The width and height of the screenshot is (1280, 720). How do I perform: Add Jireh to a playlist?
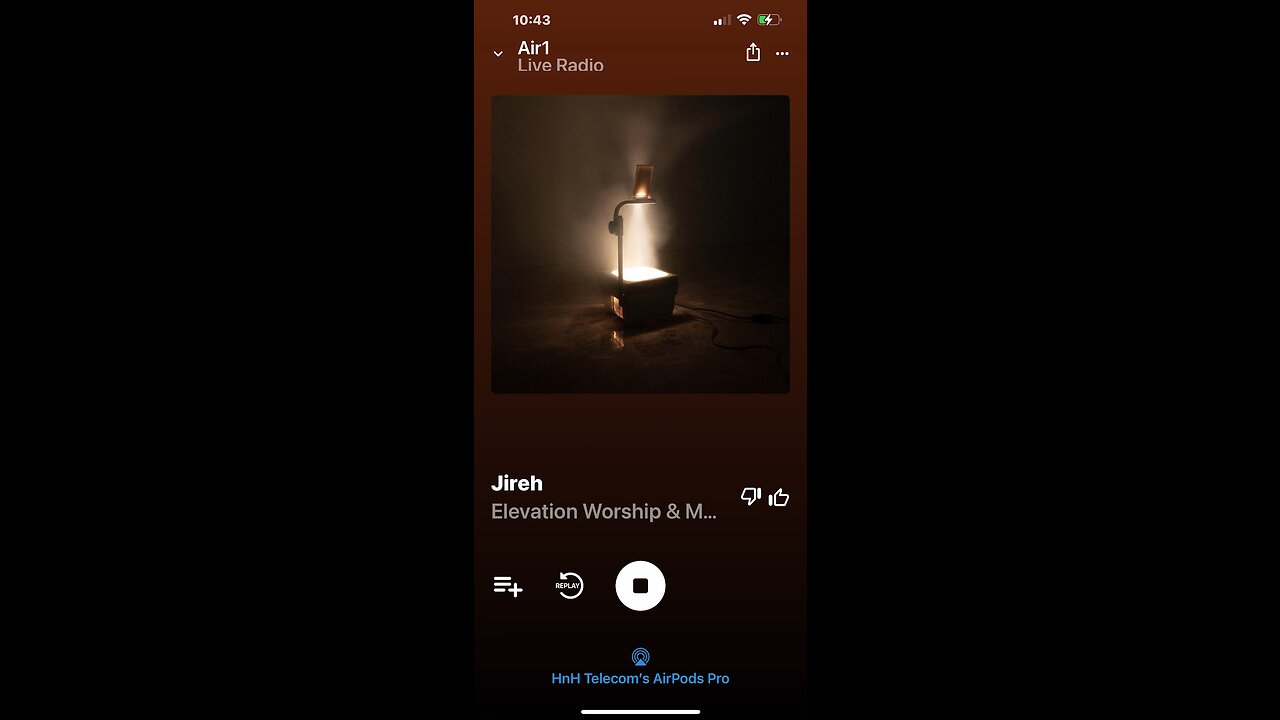click(x=508, y=586)
